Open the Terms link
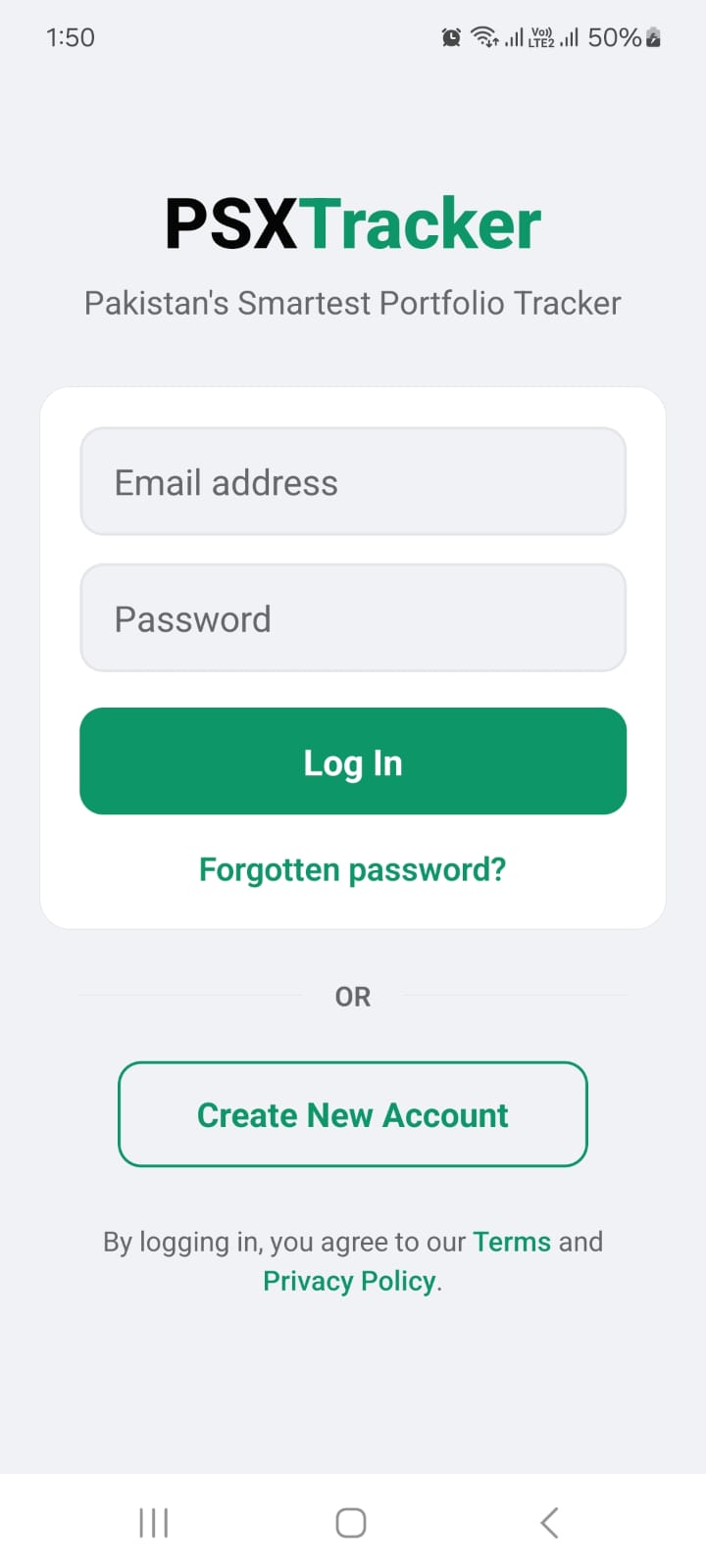This screenshot has height=1568, width=706. [x=511, y=1242]
